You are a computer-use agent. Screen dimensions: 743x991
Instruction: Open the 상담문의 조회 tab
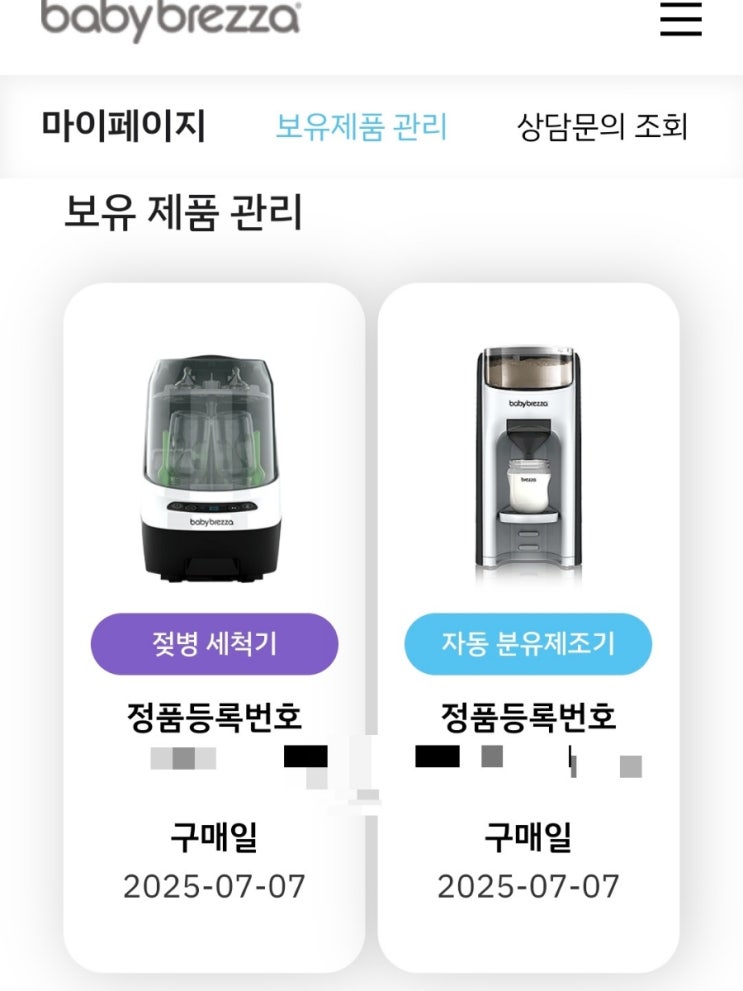click(x=602, y=127)
